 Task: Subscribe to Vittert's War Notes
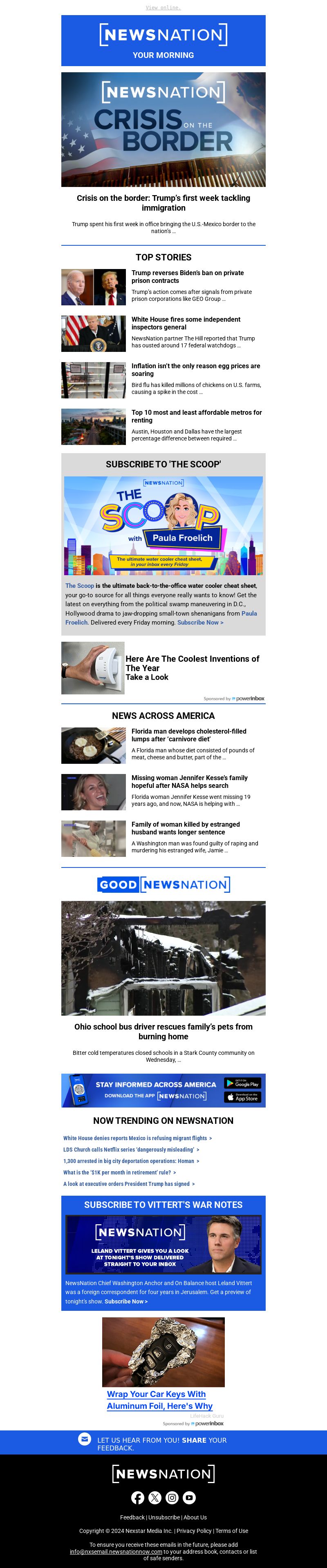pos(125,1301)
